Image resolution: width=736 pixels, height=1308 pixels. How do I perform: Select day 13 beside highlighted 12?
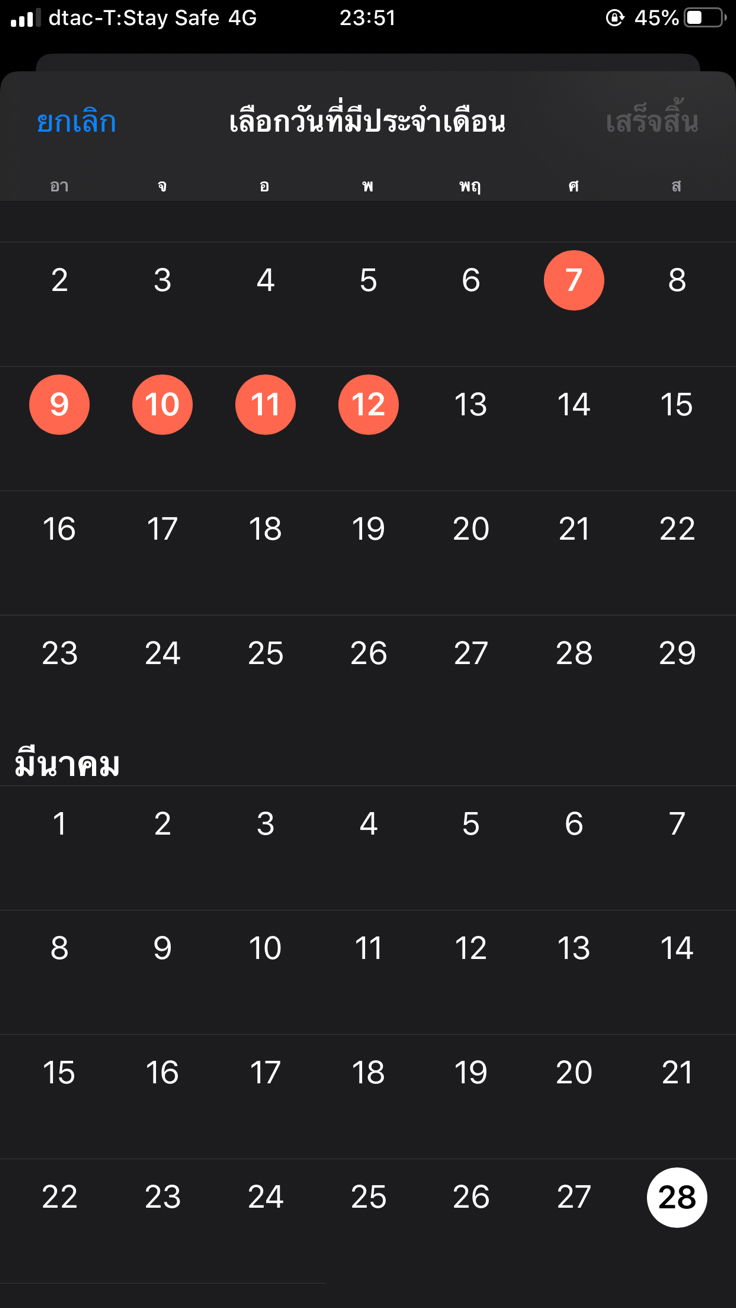(471, 405)
